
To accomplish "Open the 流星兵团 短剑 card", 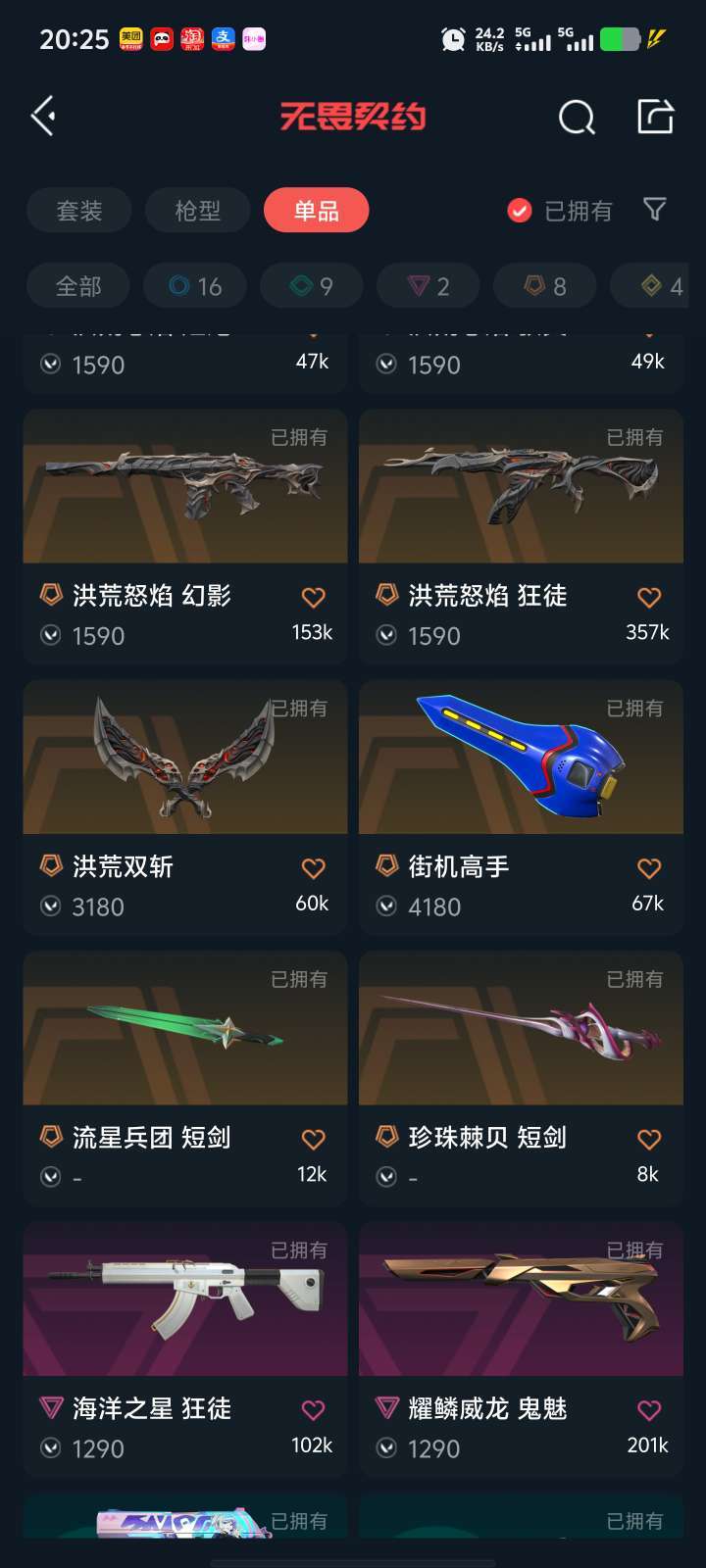I will coord(185,1079).
